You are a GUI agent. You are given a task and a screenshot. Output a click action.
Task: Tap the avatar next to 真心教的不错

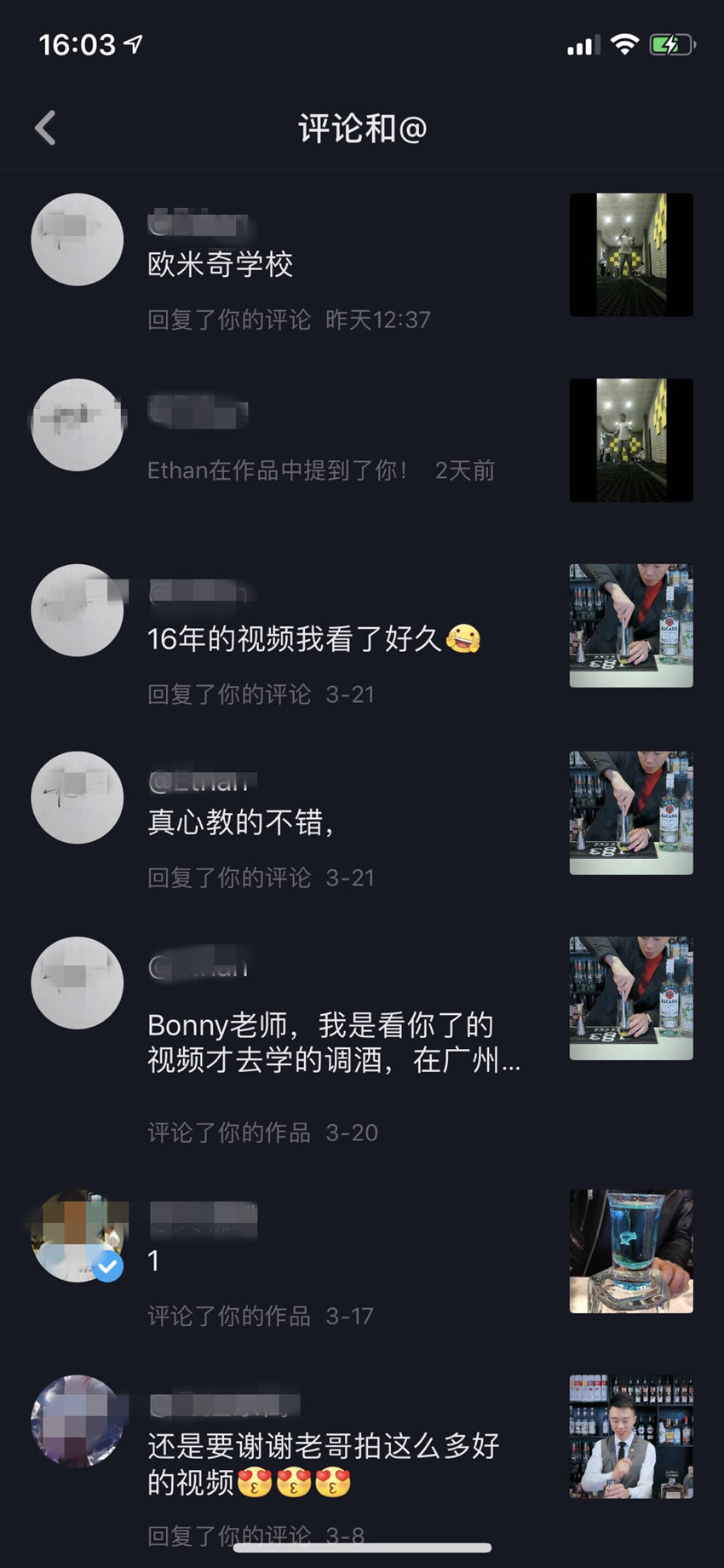tap(78, 798)
